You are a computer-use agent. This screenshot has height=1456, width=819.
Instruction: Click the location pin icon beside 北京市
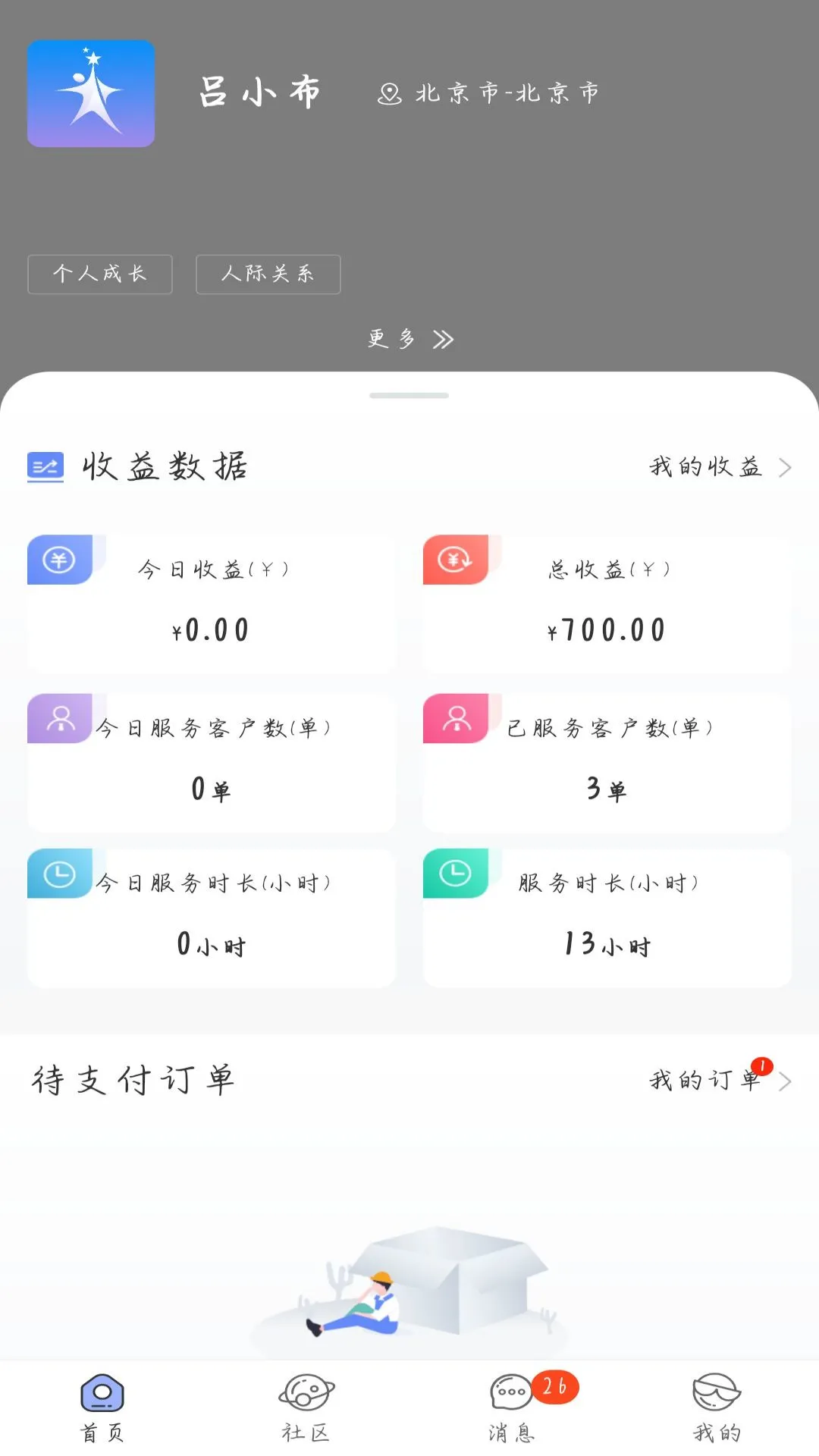tap(389, 93)
